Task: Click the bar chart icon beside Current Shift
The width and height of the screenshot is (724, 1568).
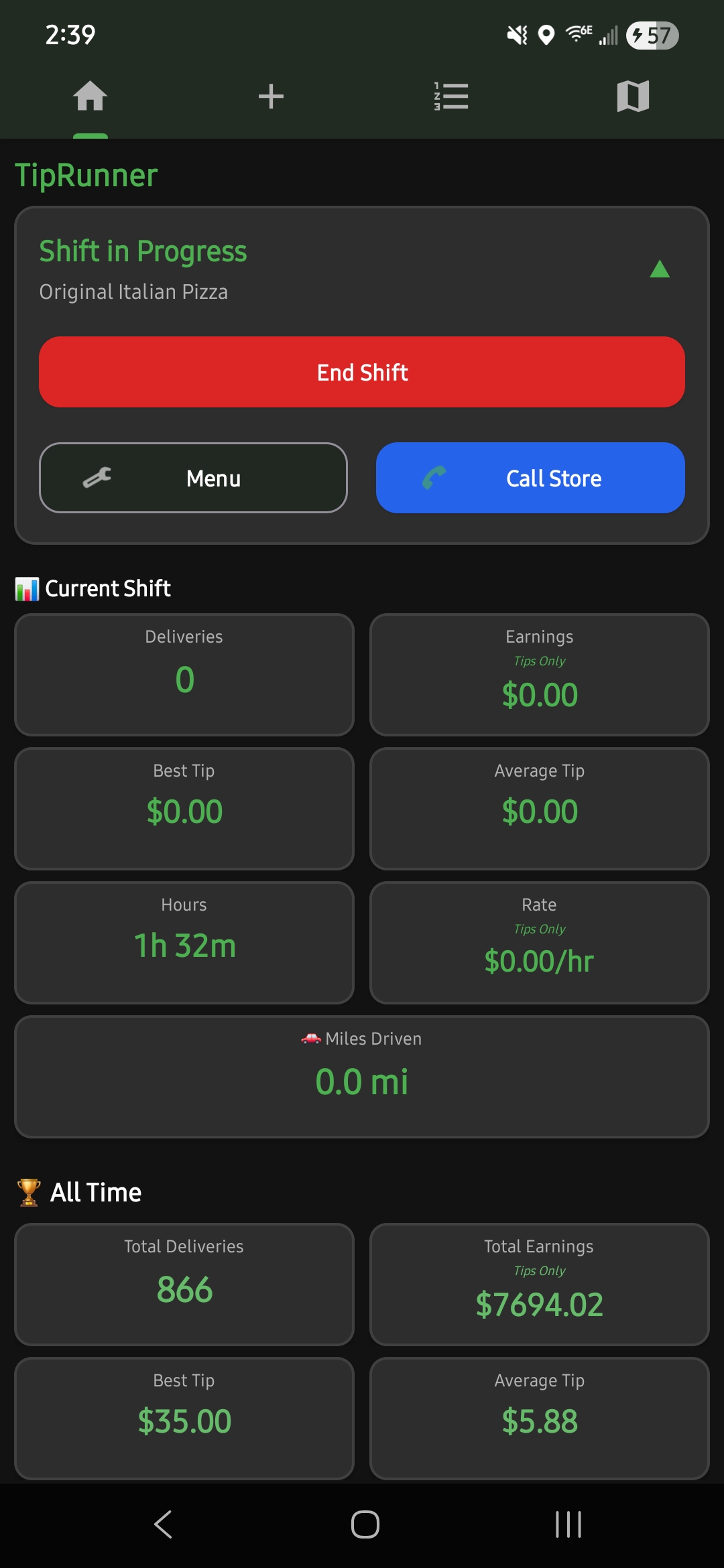Action: [27, 587]
